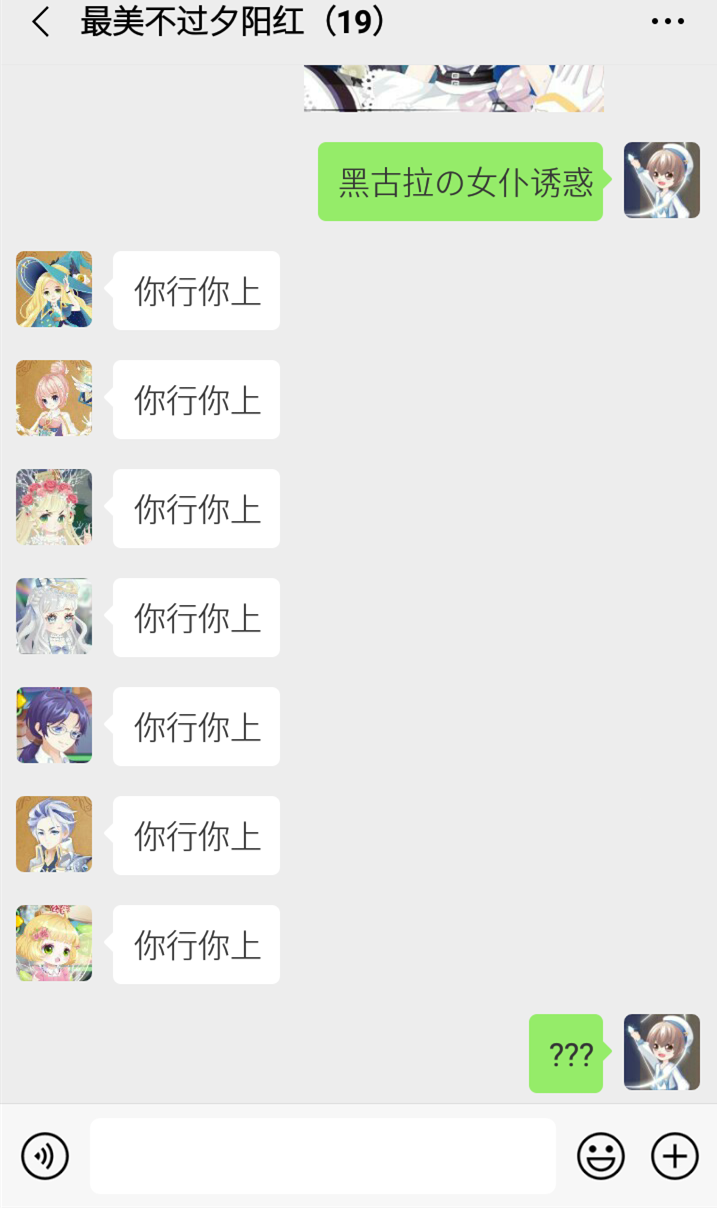717x1208 pixels.
Task: View the flower-crown member's profile avatar
Action: click(x=54, y=507)
